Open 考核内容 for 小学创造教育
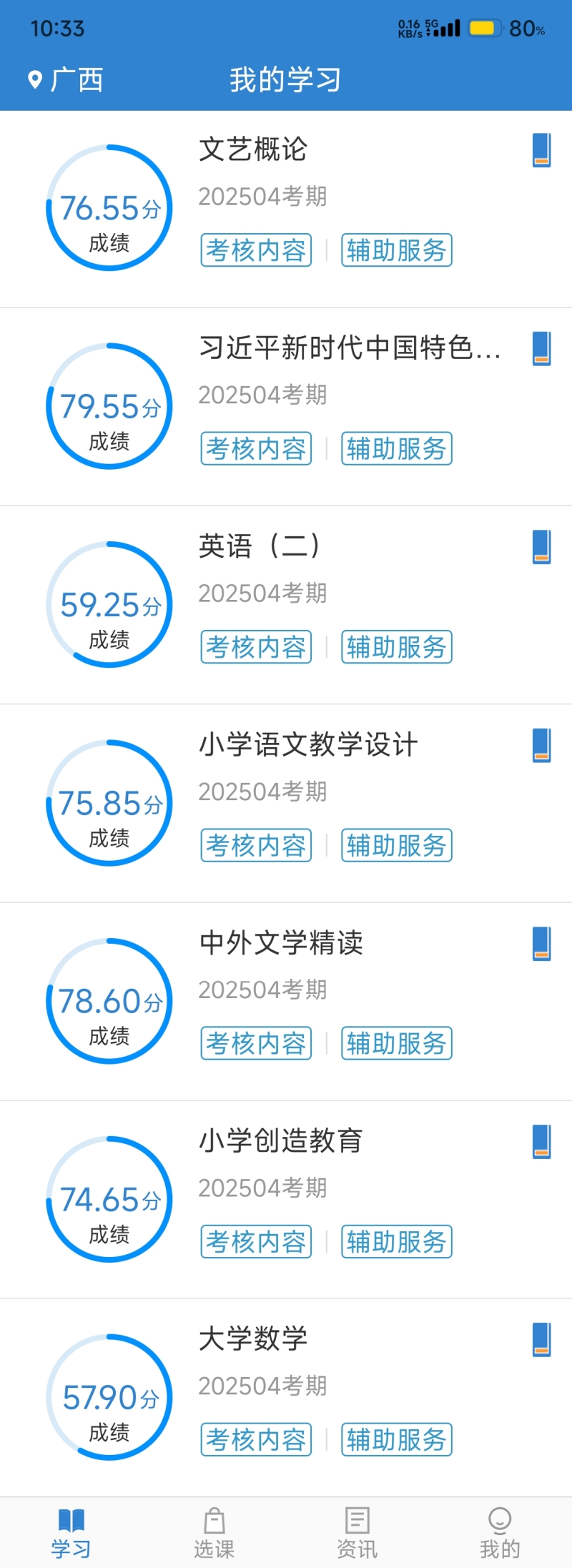The width and height of the screenshot is (572, 1568). point(256,1241)
